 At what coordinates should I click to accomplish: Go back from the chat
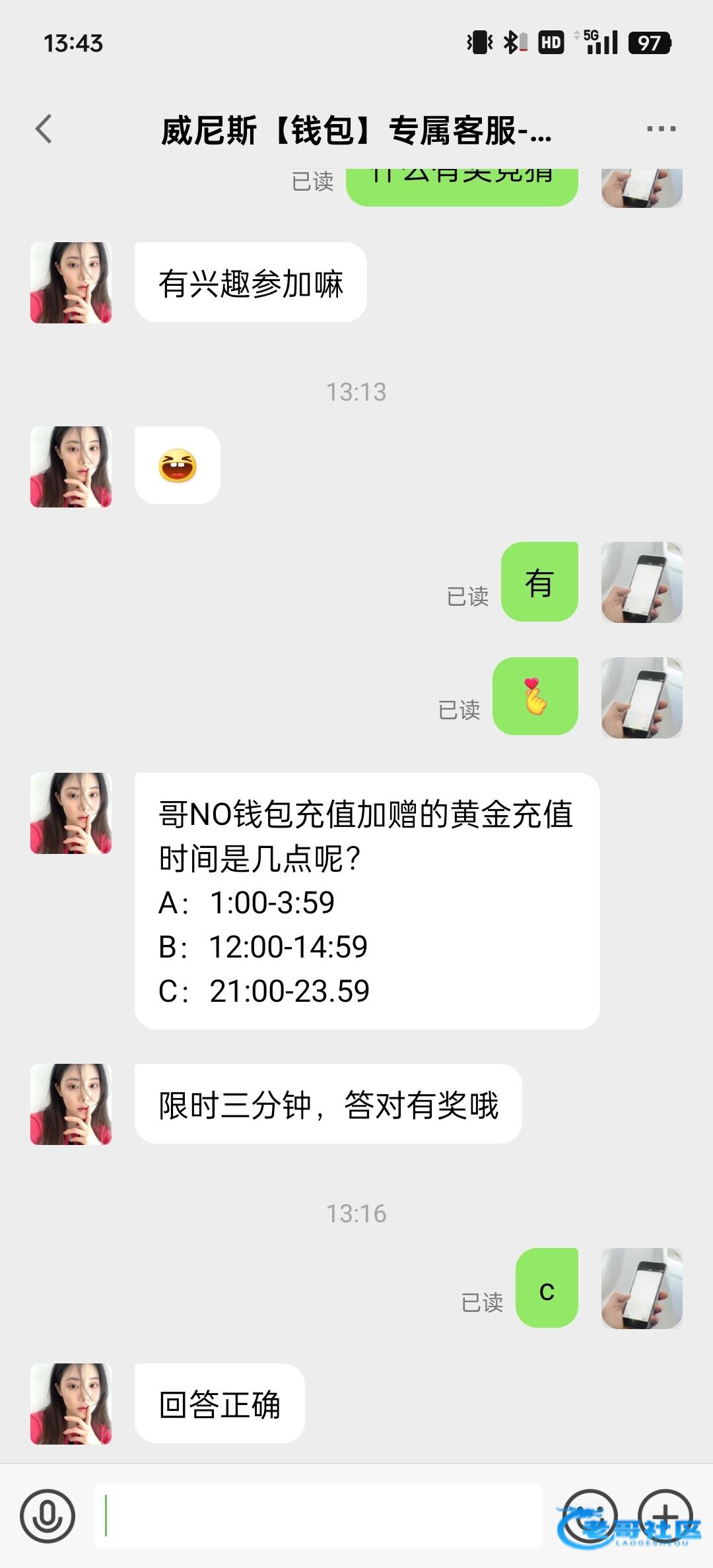tap(44, 129)
